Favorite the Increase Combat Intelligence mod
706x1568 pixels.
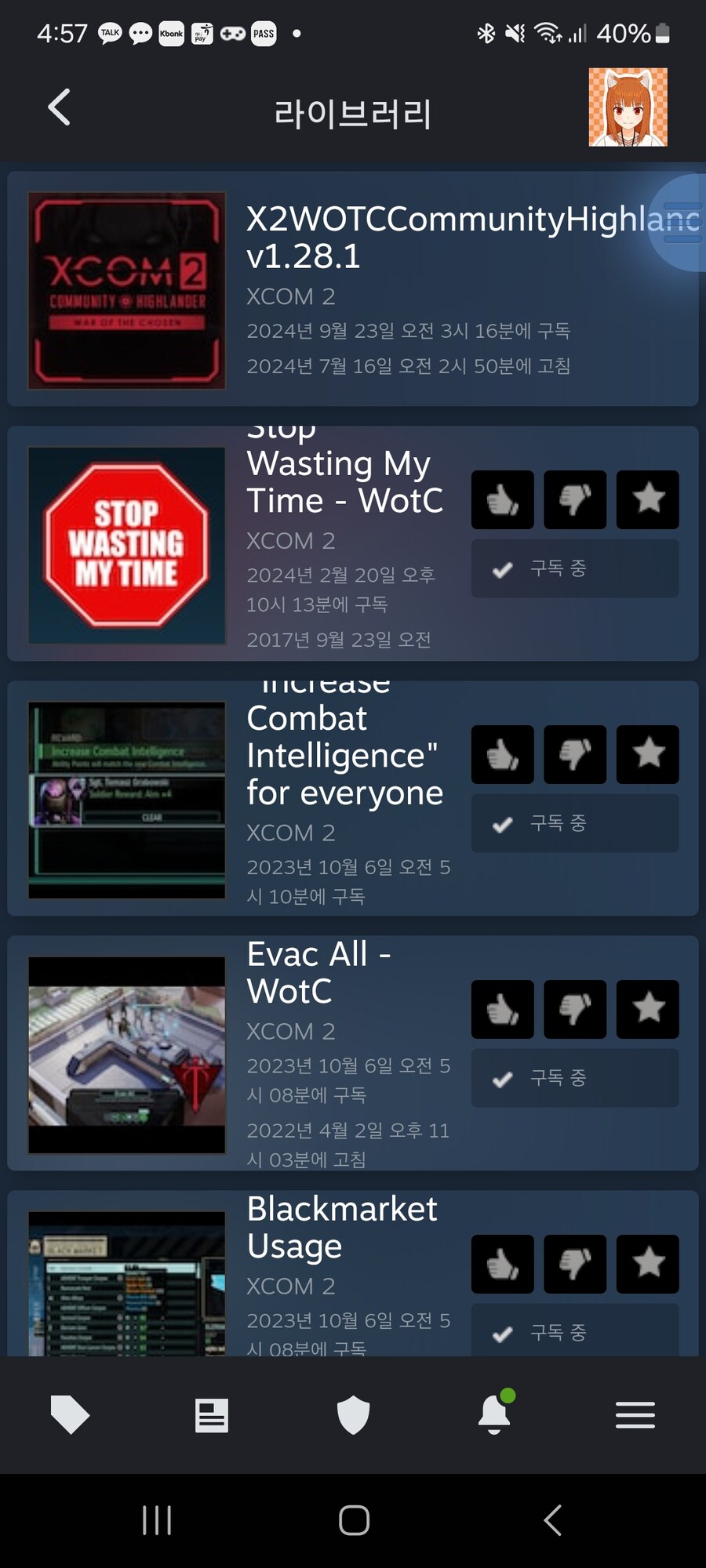pos(647,754)
